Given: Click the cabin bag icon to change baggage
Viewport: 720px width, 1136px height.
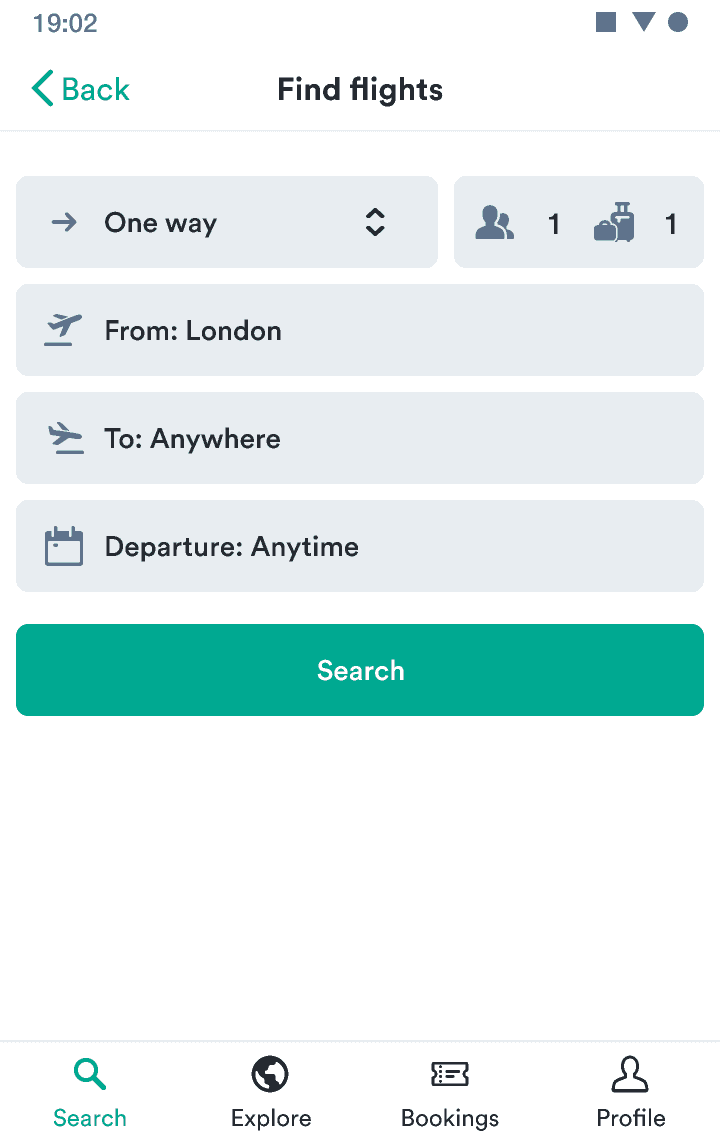Looking at the screenshot, I should [614, 222].
